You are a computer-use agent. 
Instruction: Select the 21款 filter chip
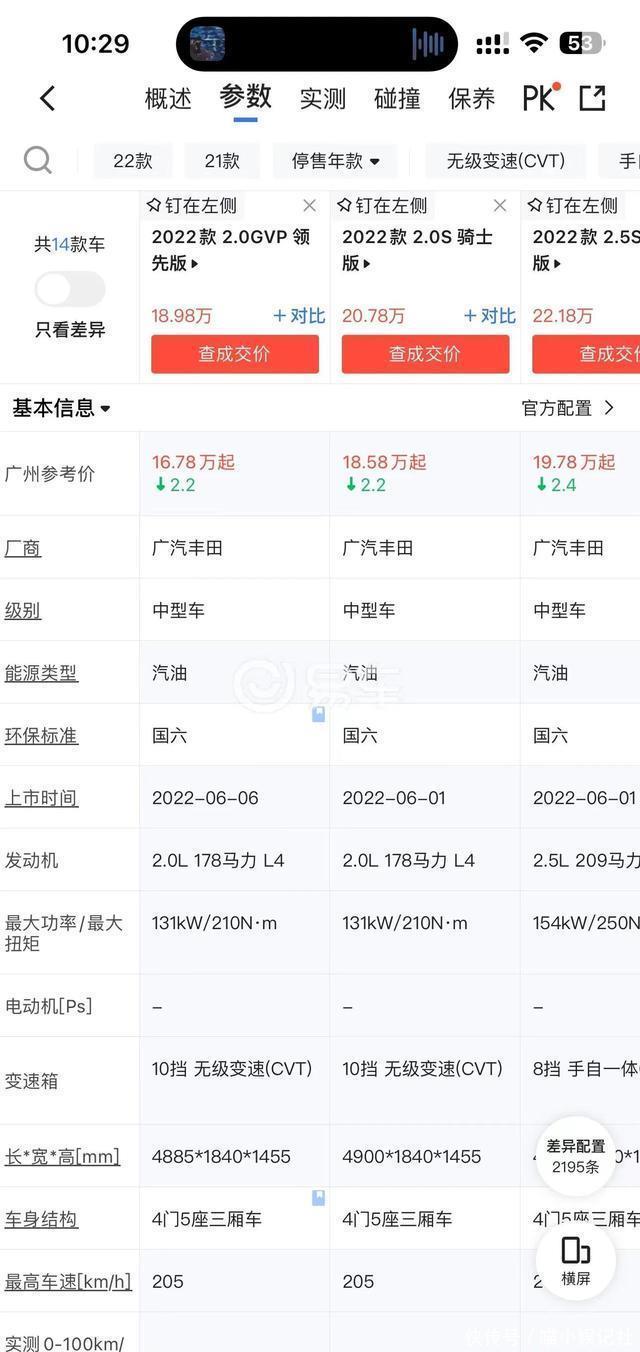point(222,161)
